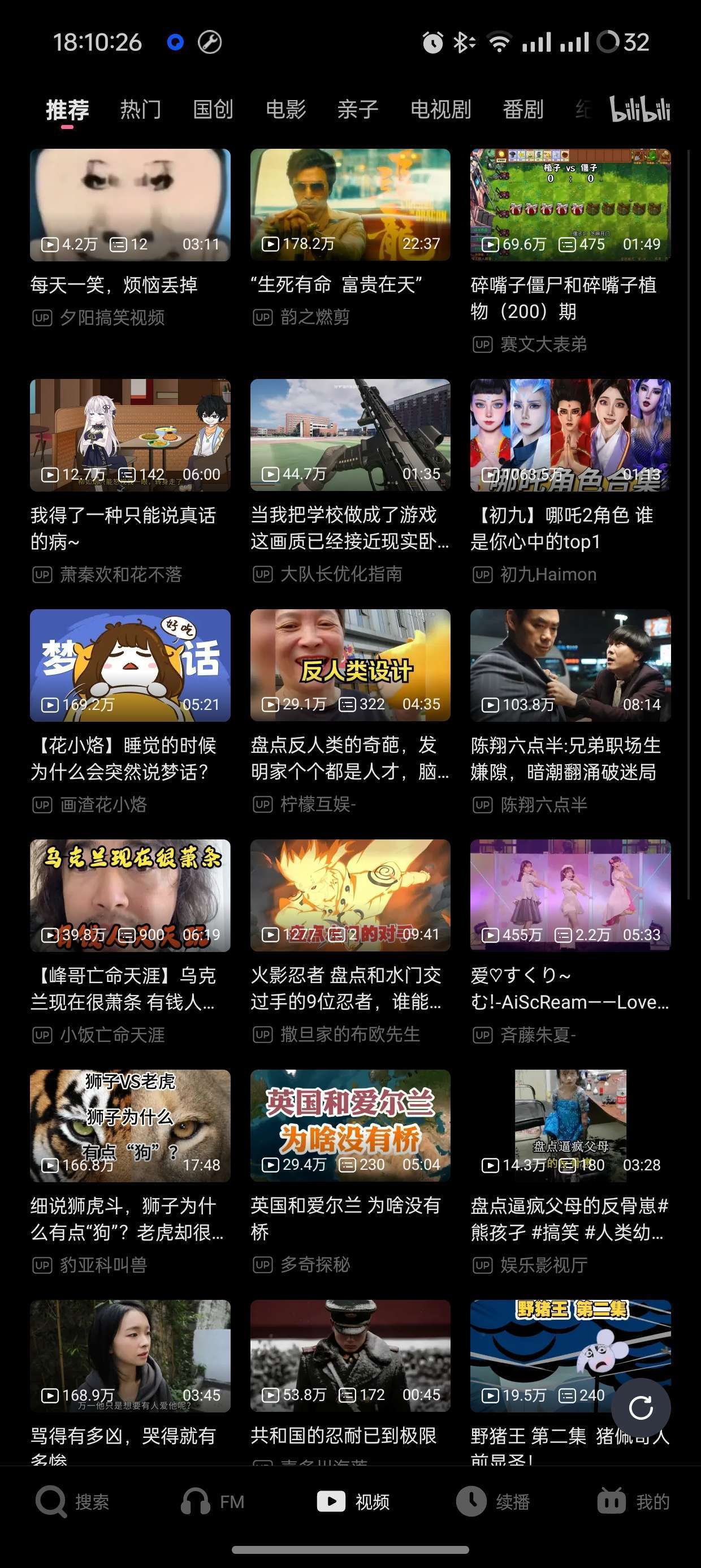Open the 电视剧 tab
Image resolution: width=701 pixels, height=1568 pixels.
click(x=440, y=110)
